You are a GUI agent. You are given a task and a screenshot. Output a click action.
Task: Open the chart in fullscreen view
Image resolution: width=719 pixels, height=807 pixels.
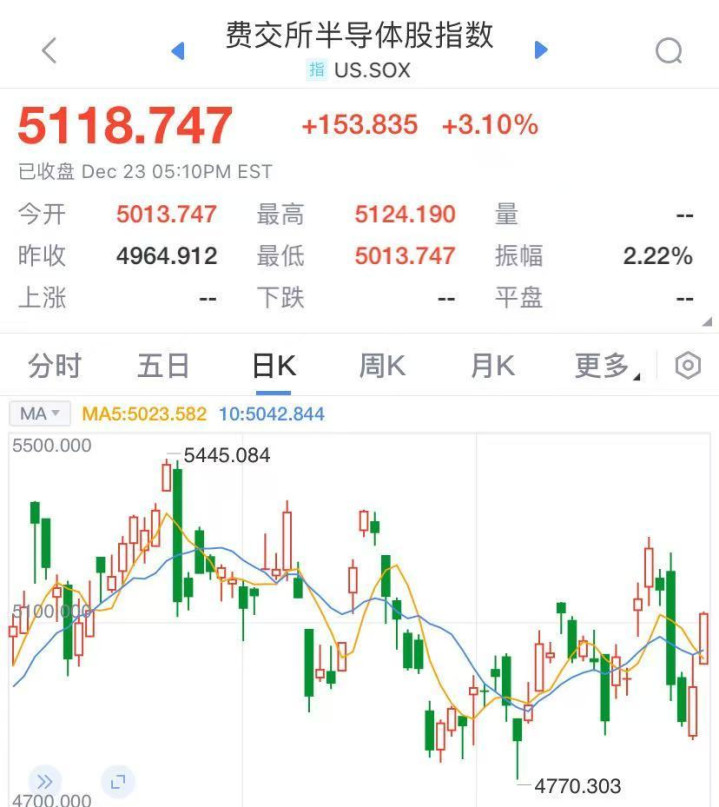pyautogui.click(x=118, y=780)
